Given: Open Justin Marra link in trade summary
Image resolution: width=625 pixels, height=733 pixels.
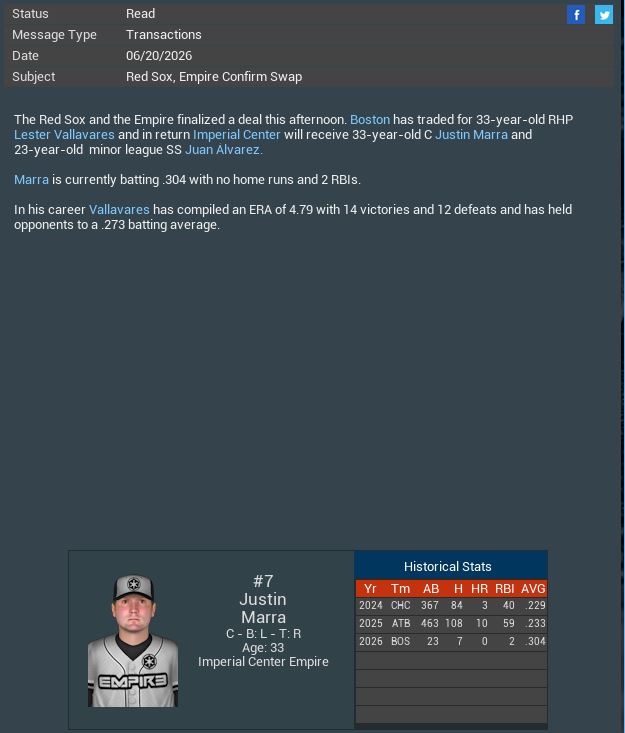Looking at the screenshot, I should (471, 135).
